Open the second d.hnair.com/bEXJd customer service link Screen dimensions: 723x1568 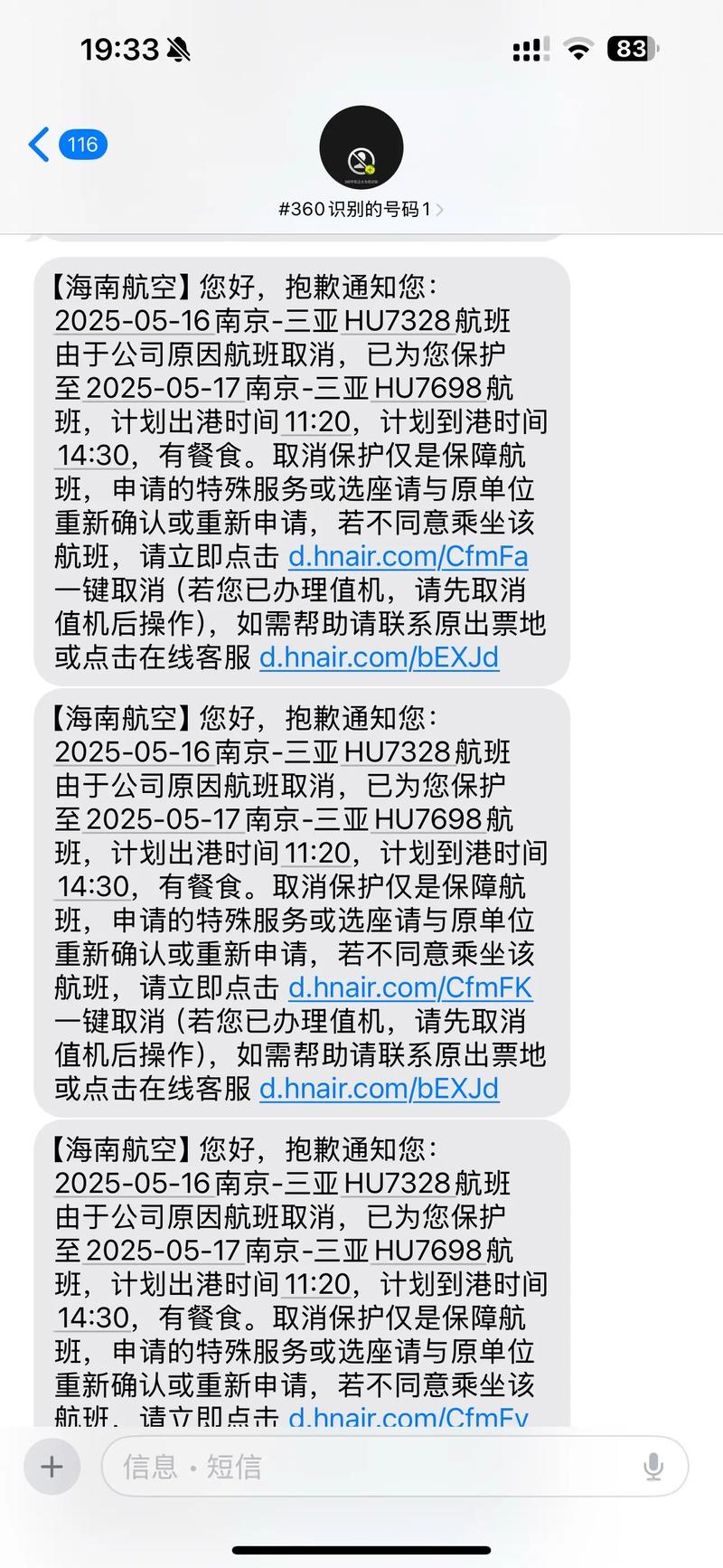coord(378,1089)
